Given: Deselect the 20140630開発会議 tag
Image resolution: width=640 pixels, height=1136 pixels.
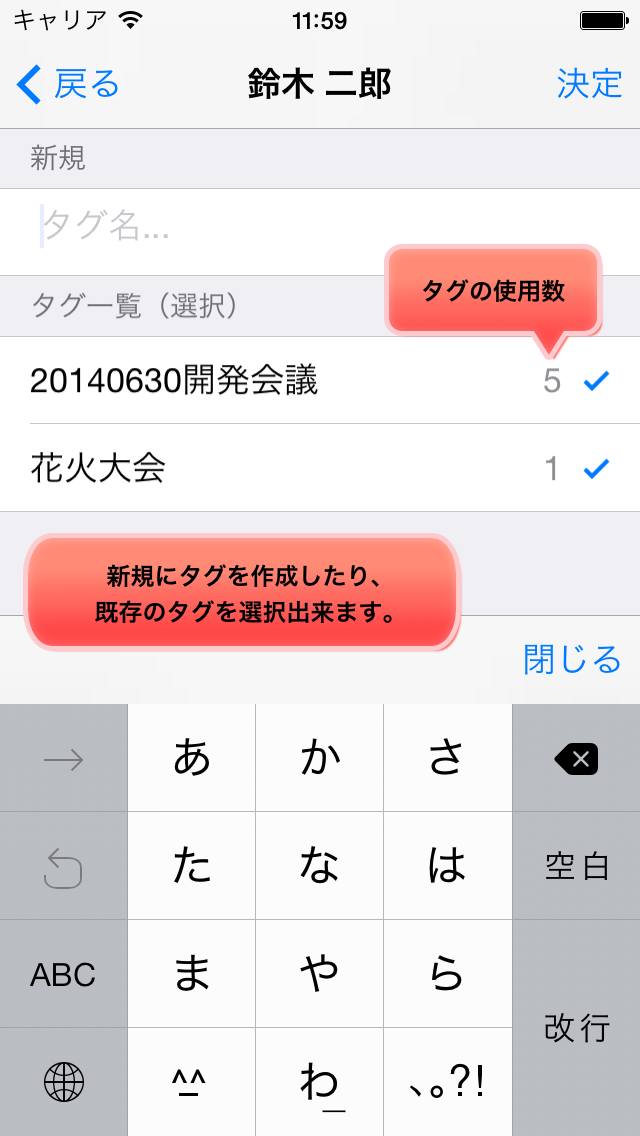Looking at the screenshot, I should click(x=320, y=380).
